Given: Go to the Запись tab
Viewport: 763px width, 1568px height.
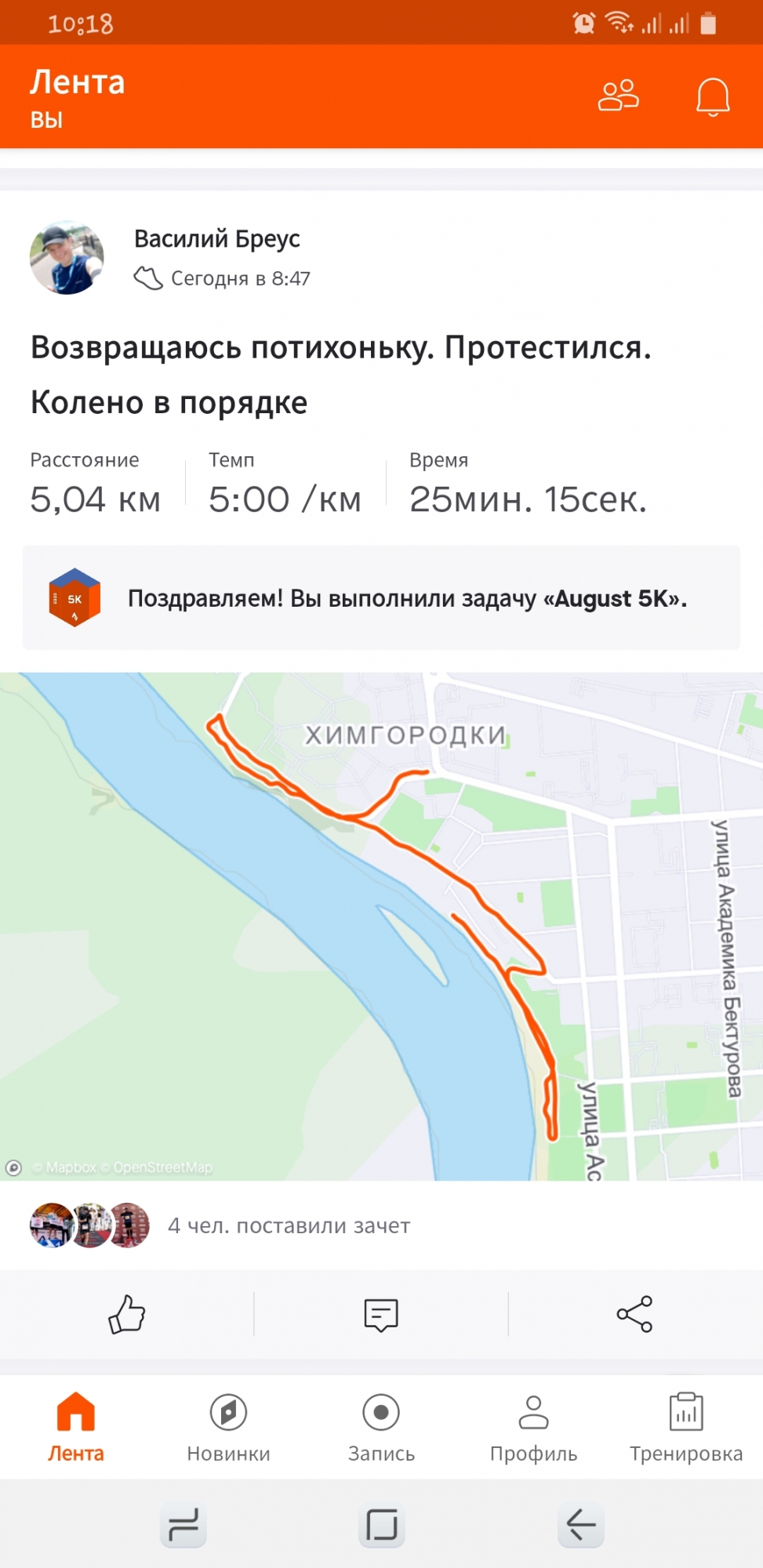Looking at the screenshot, I should (381, 1427).
